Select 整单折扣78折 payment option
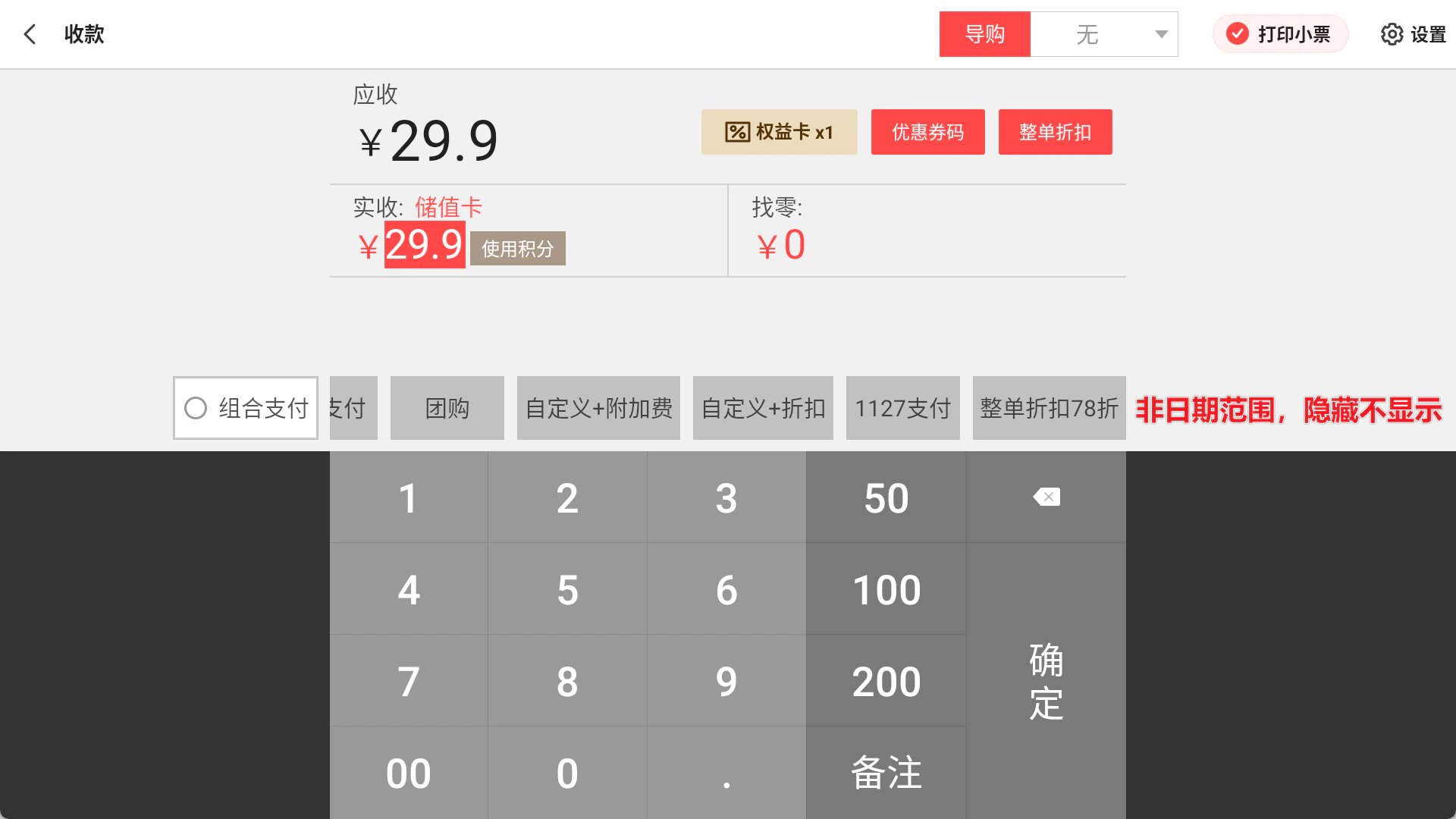 1049,408
